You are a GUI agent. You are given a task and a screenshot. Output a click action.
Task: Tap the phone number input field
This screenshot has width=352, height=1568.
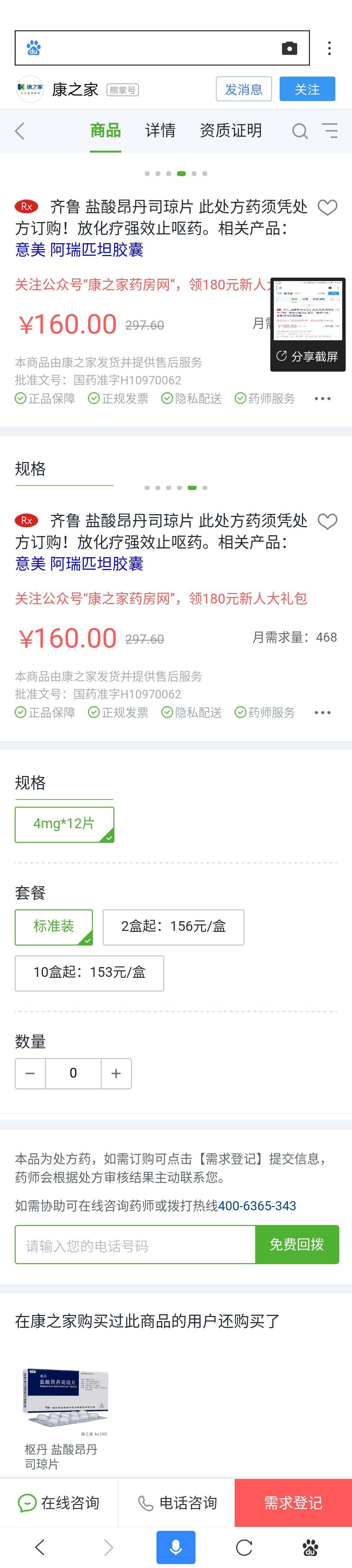coord(135,1246)
